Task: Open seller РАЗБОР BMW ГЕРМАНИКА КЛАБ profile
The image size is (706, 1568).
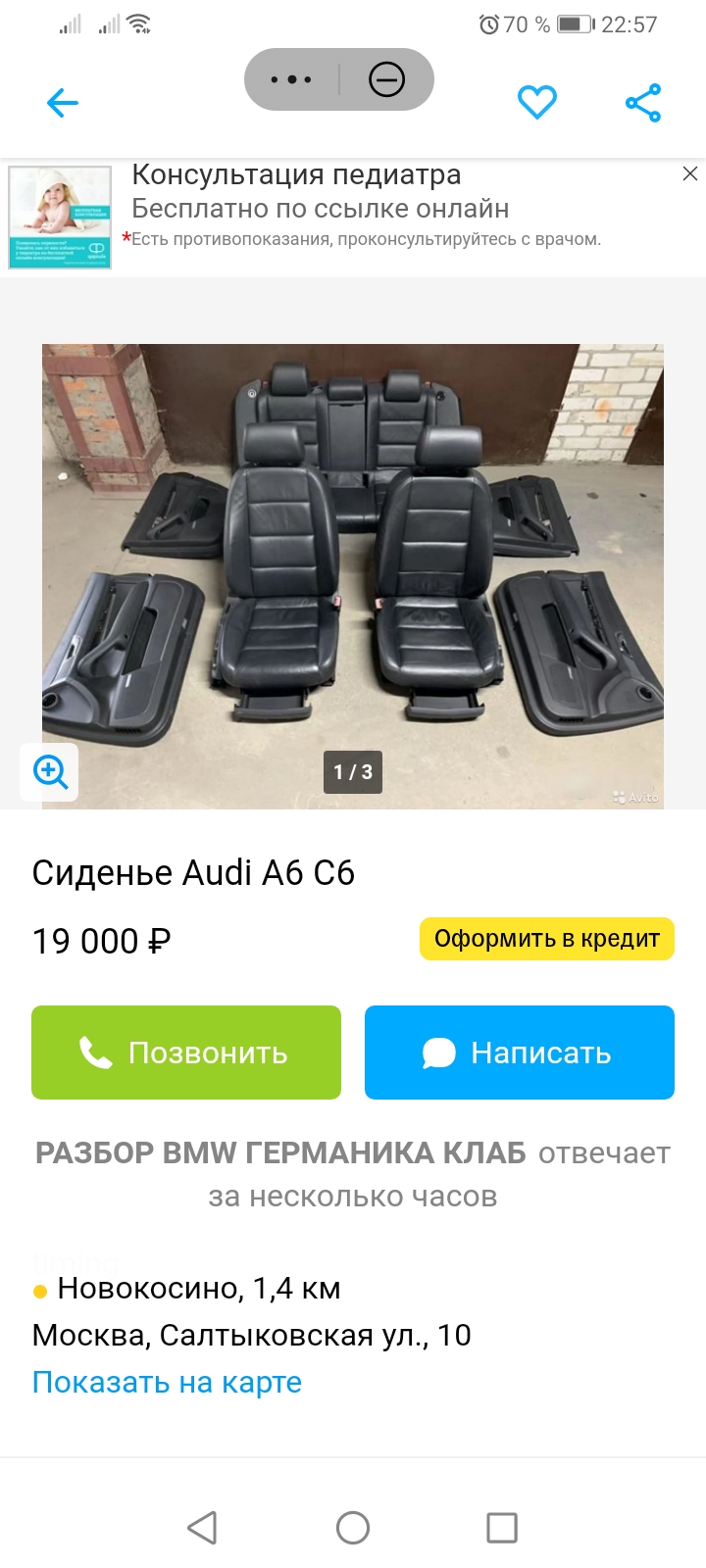Action: tap(280, 1153)
